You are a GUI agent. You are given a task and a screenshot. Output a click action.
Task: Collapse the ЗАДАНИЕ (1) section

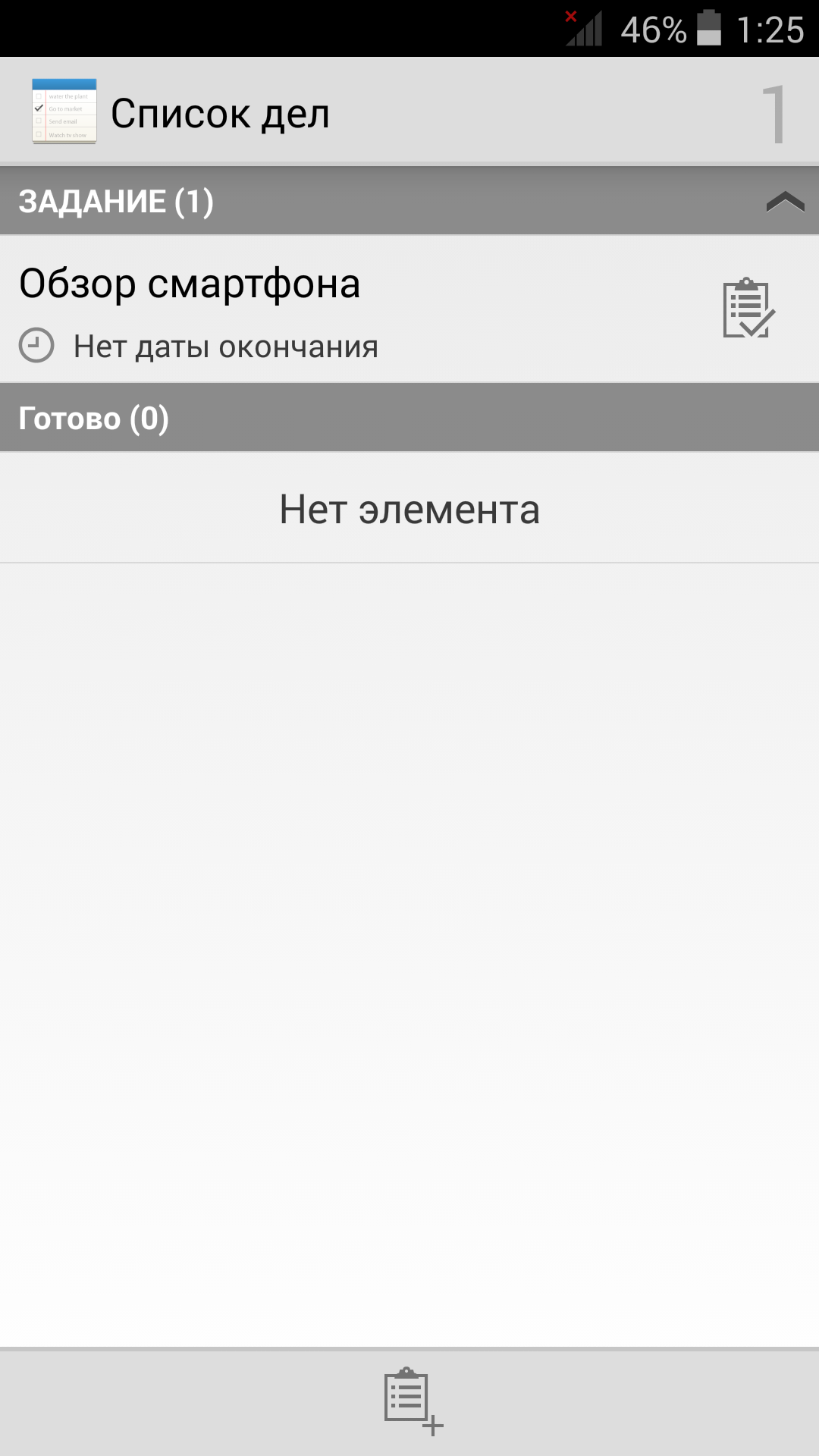click(785, 202)
